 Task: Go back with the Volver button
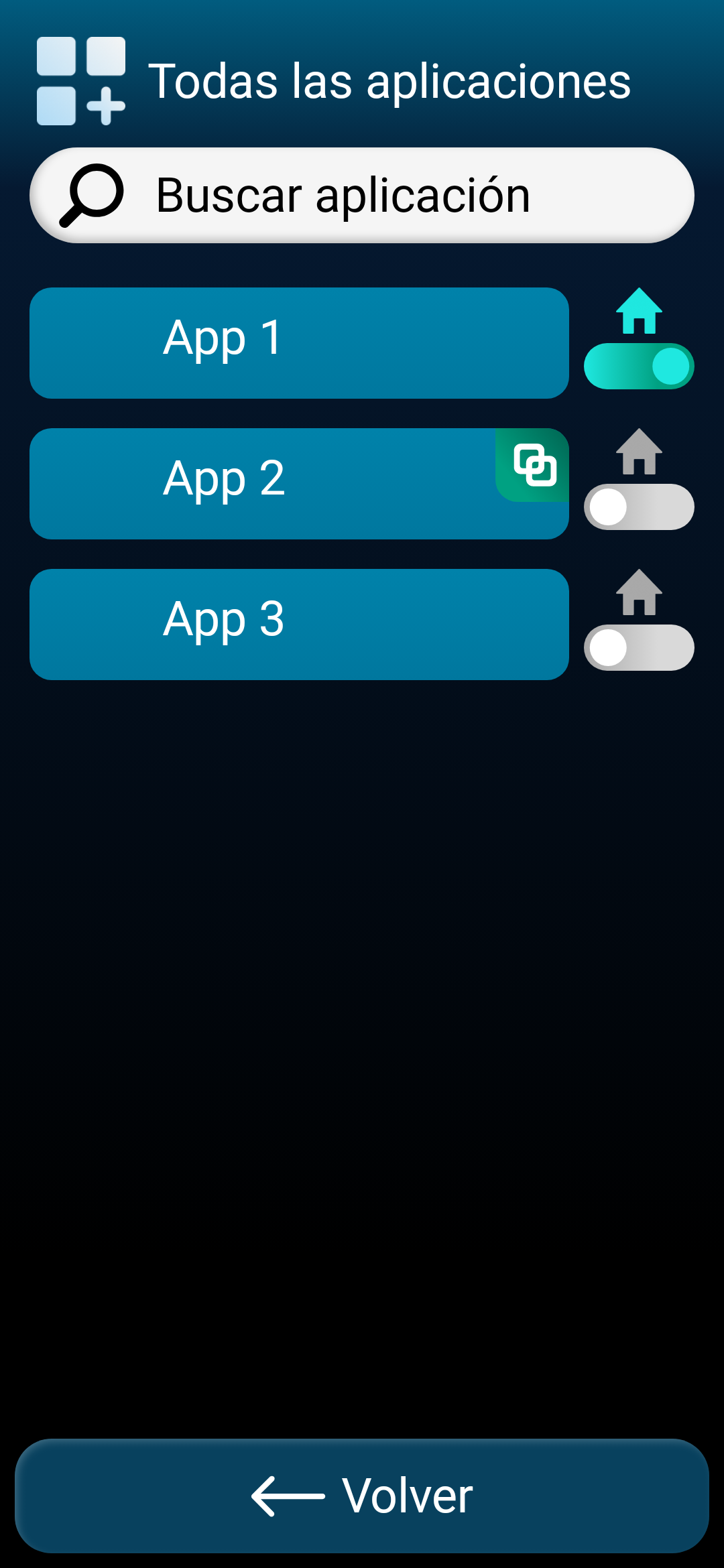coord(362,1496)
